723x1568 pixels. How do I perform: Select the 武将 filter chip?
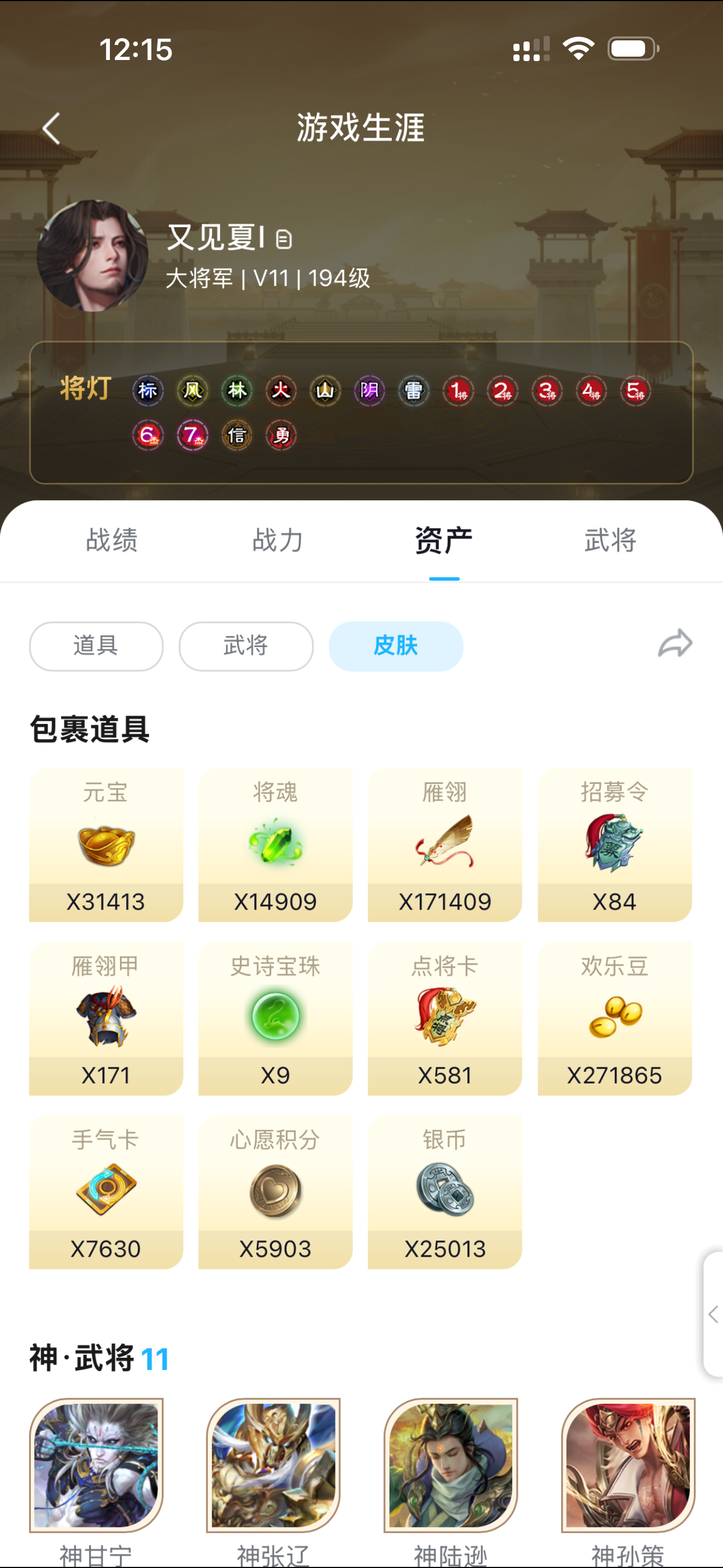coord(246,646)
